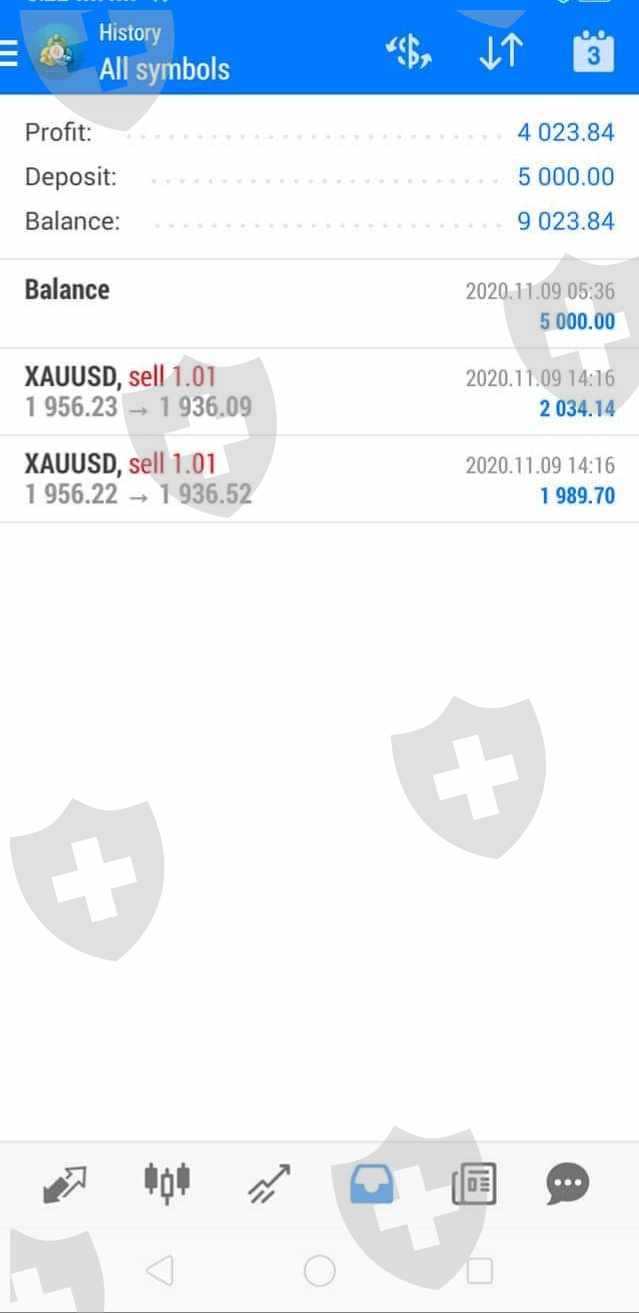Open the currency symbol filter
The image size is (639, 1313).
coord(408,53)
